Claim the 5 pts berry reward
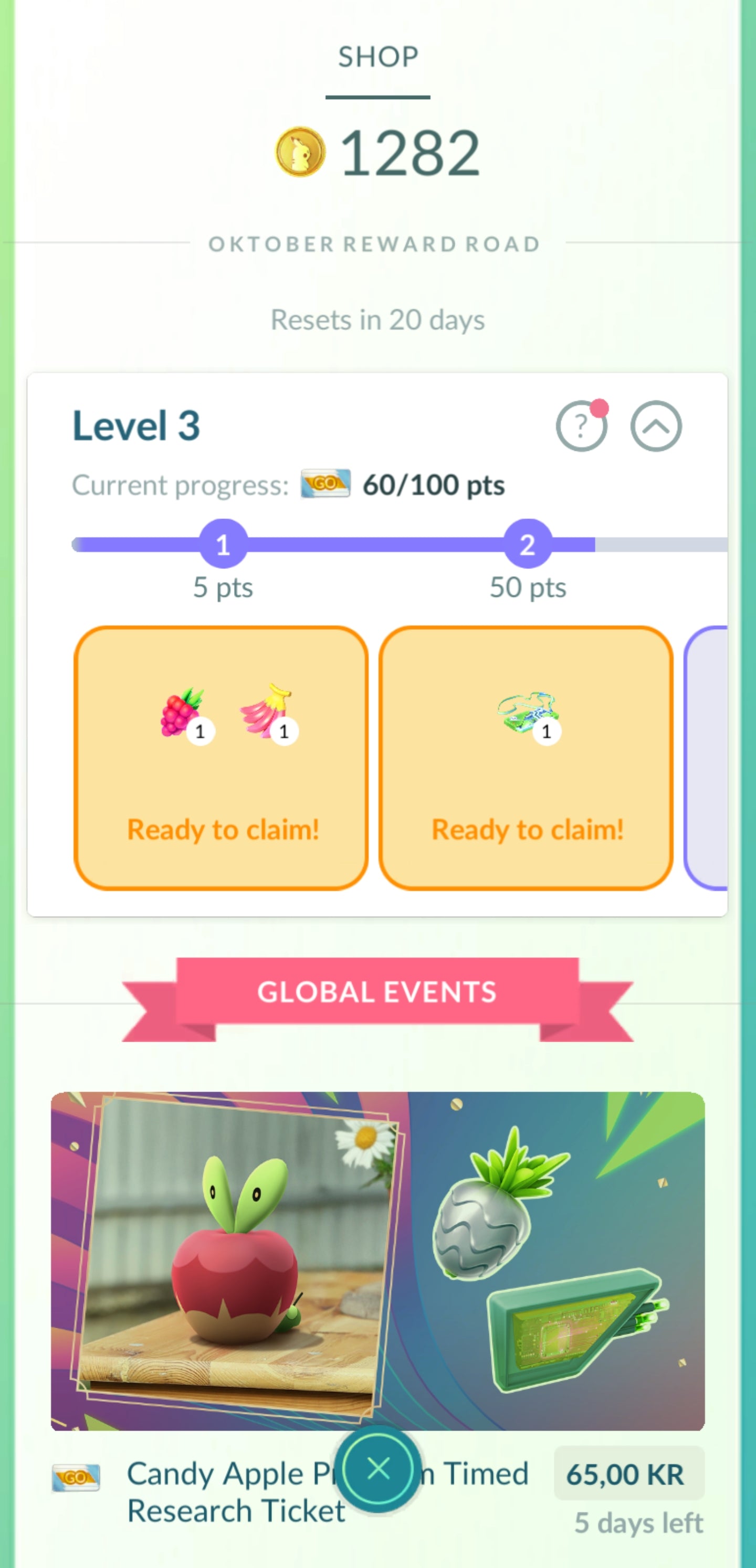The height and width of the screenshot is (1568, 756). pyautogui.click(x=221, y=758)
